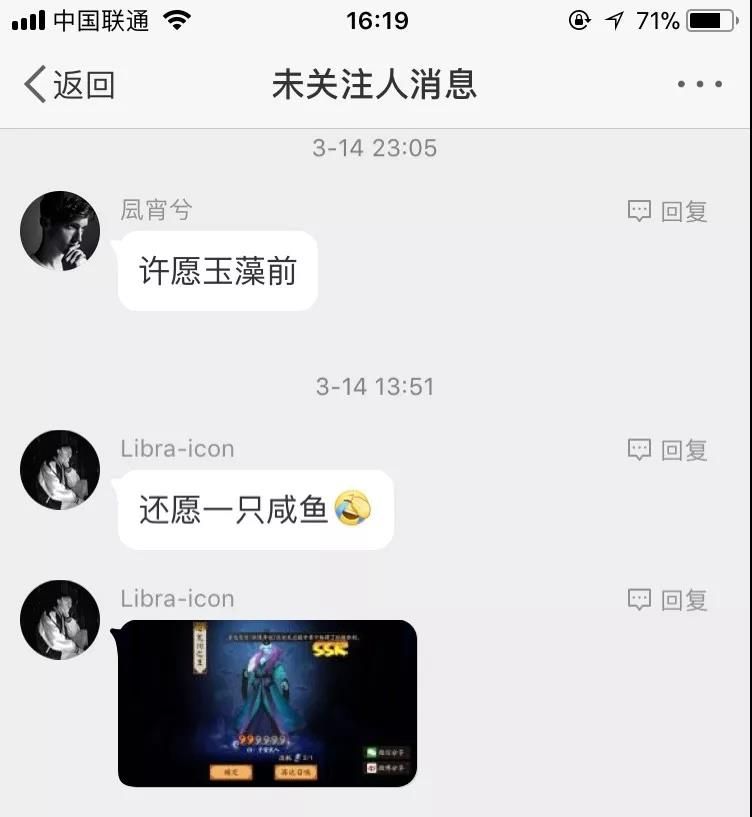The height and width of the screenshot is (817, 752).
Task: Open the three-dot overflow menu
Action: pos(699,85)
